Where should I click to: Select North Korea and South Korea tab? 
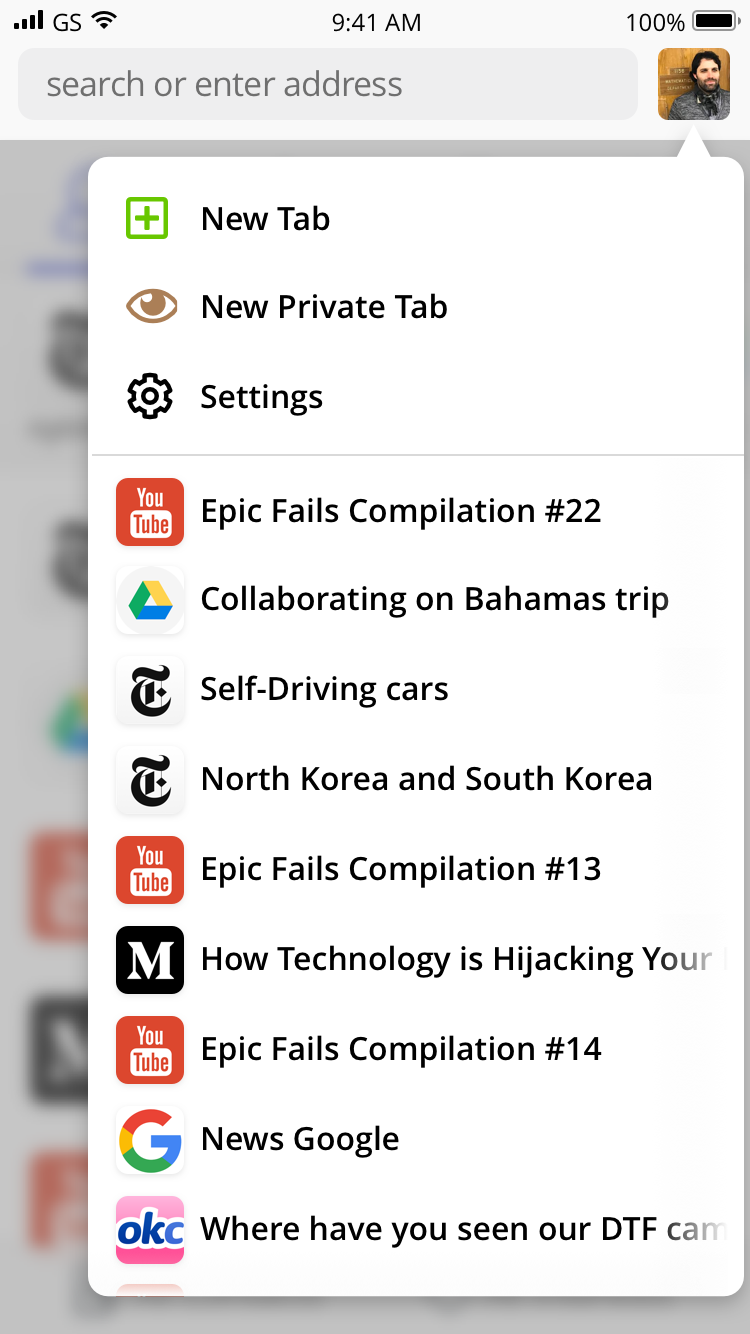[x=426, y=779]
